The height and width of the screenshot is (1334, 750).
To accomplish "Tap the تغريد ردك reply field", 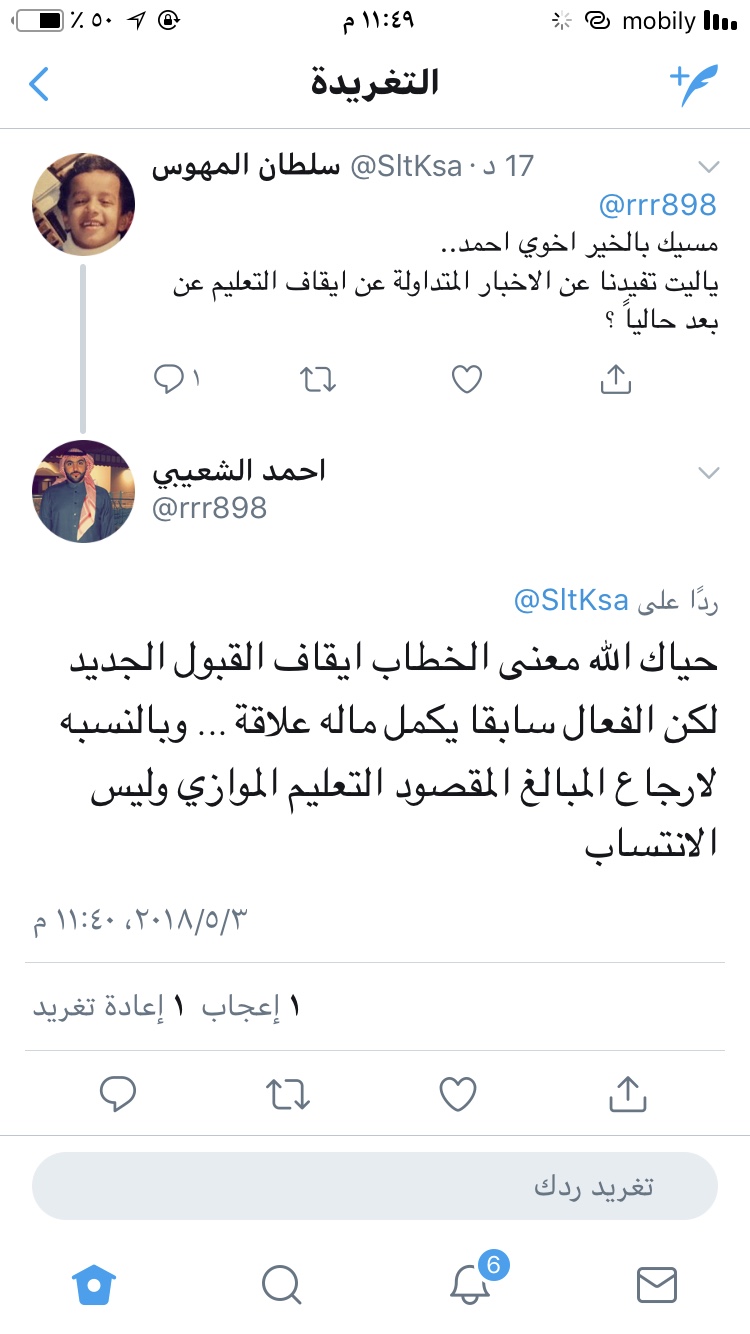I will (375, 1187).
